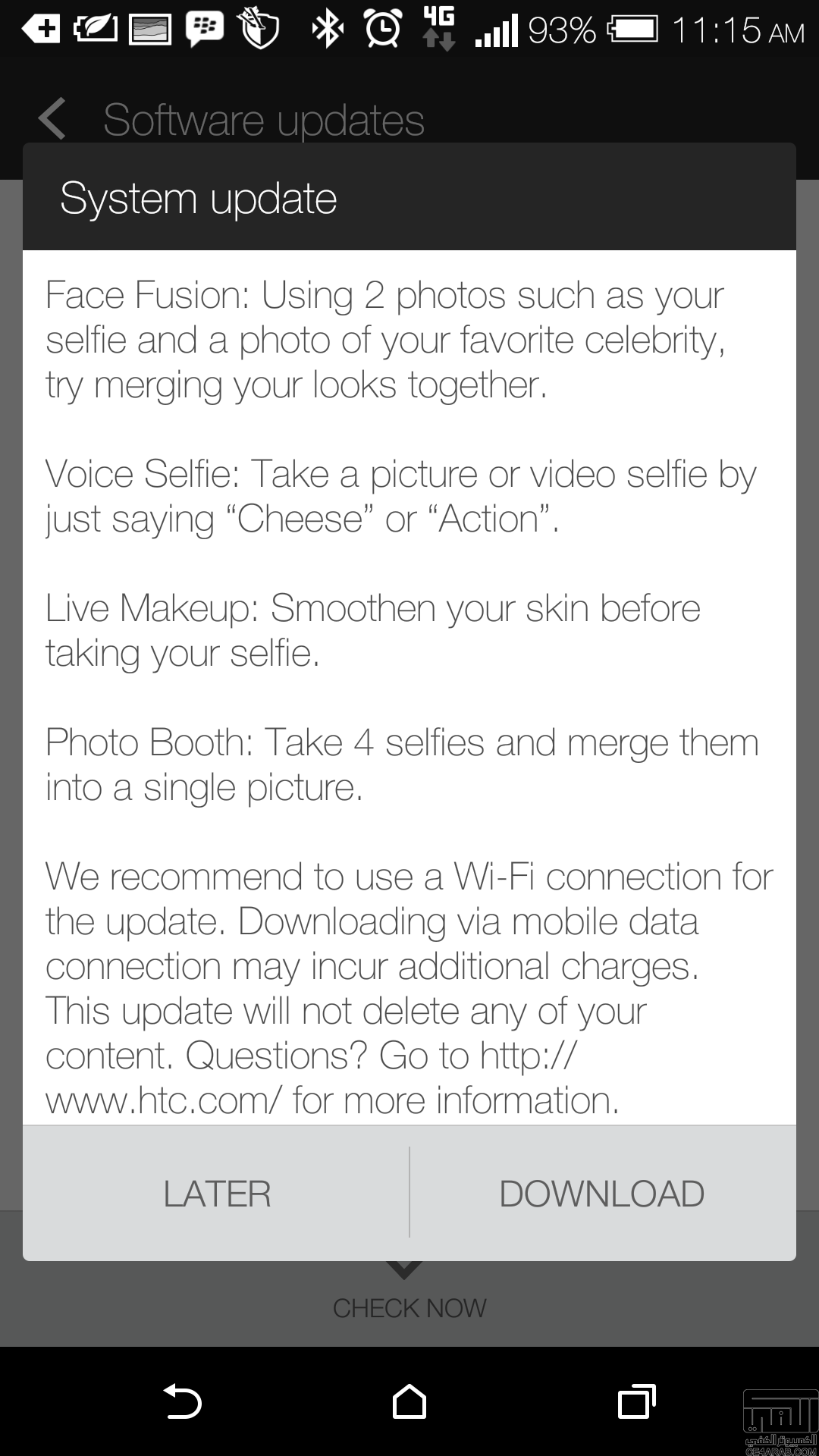Screen dimensions: 819x1456
Task: Tap Check Now for updates
Action: 409,1308
